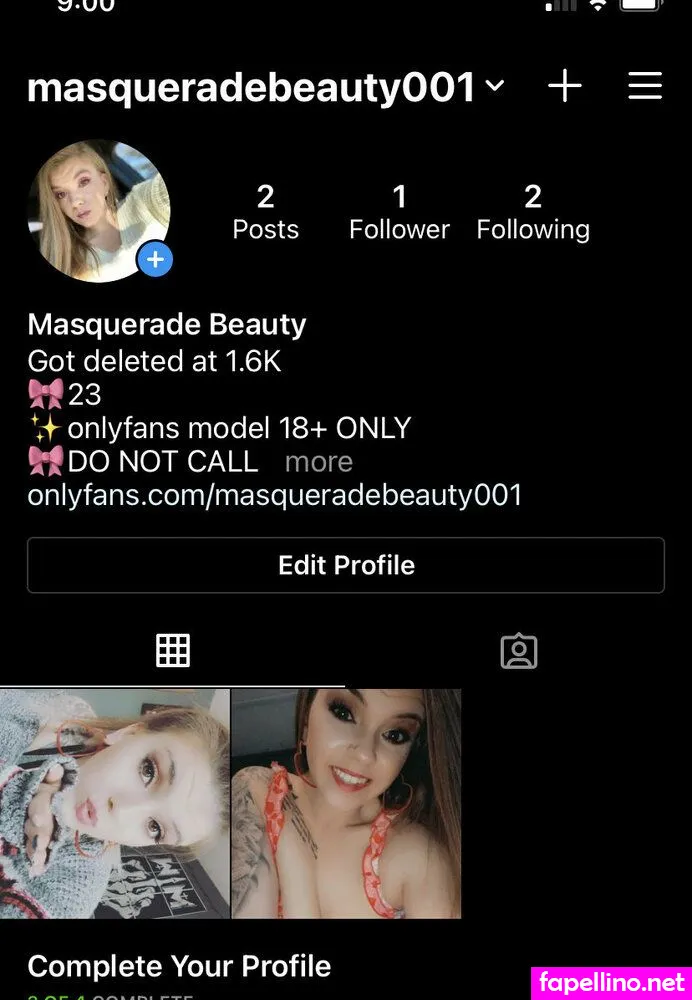Image resolution: width=692 pixels, height=1000 pixels.
Task: Open the account switcher next to masqueradebeauty001
Action: [494, 87]
